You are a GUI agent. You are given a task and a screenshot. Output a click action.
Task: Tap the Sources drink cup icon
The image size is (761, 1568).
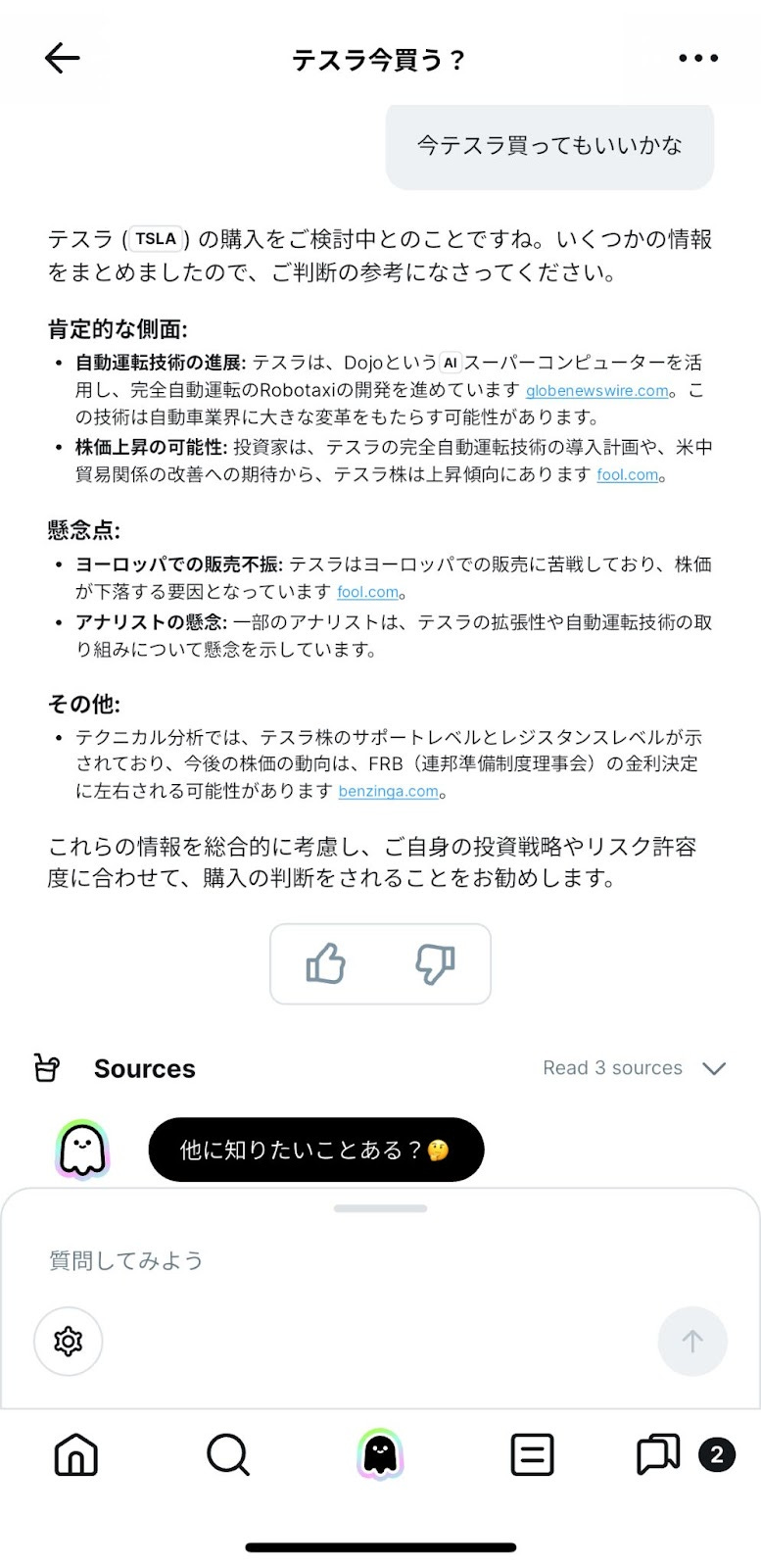point(46,1068)
